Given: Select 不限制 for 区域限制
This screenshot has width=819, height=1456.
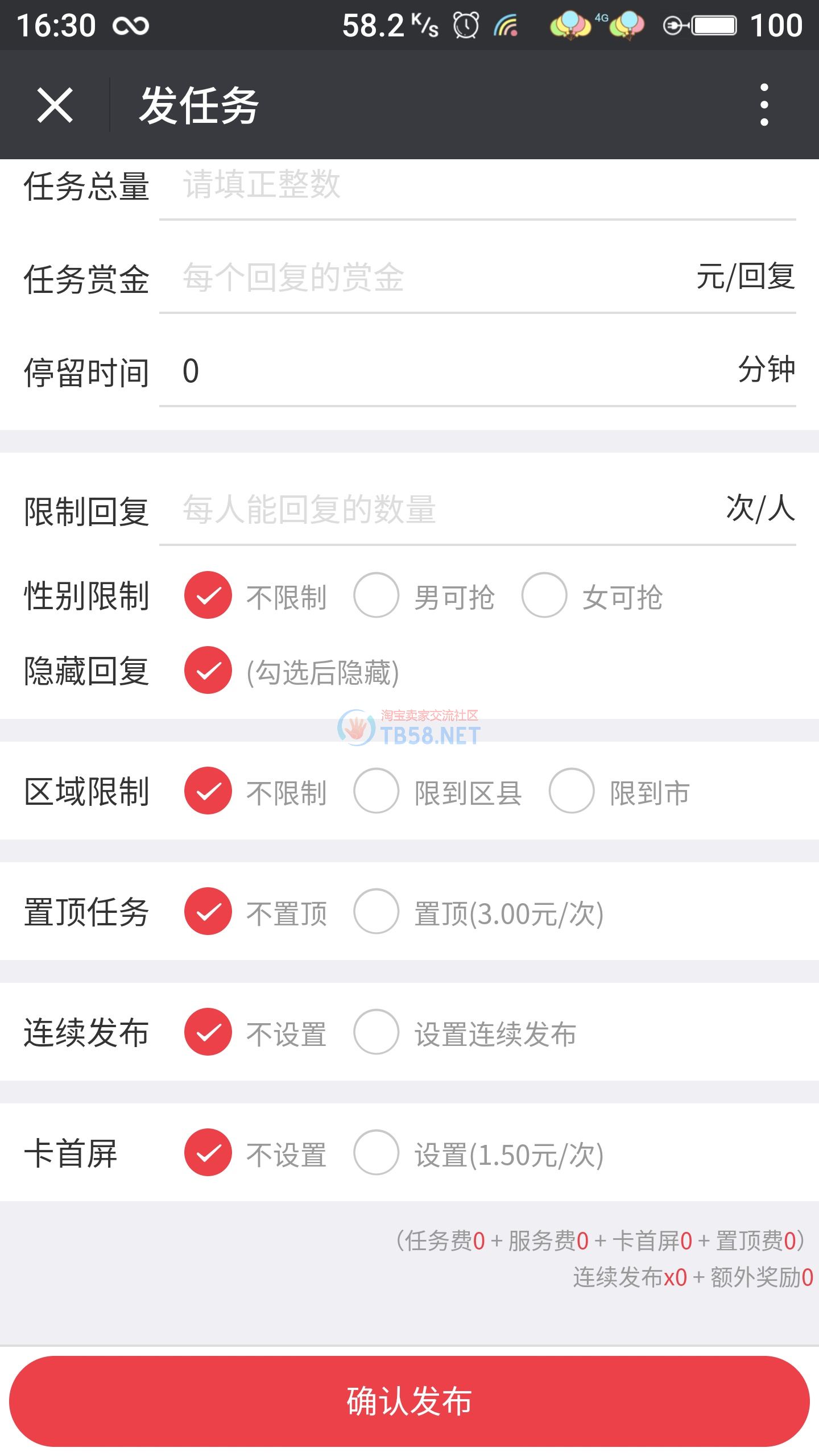Looking at the screenshot, I should (x=208, y=791).
